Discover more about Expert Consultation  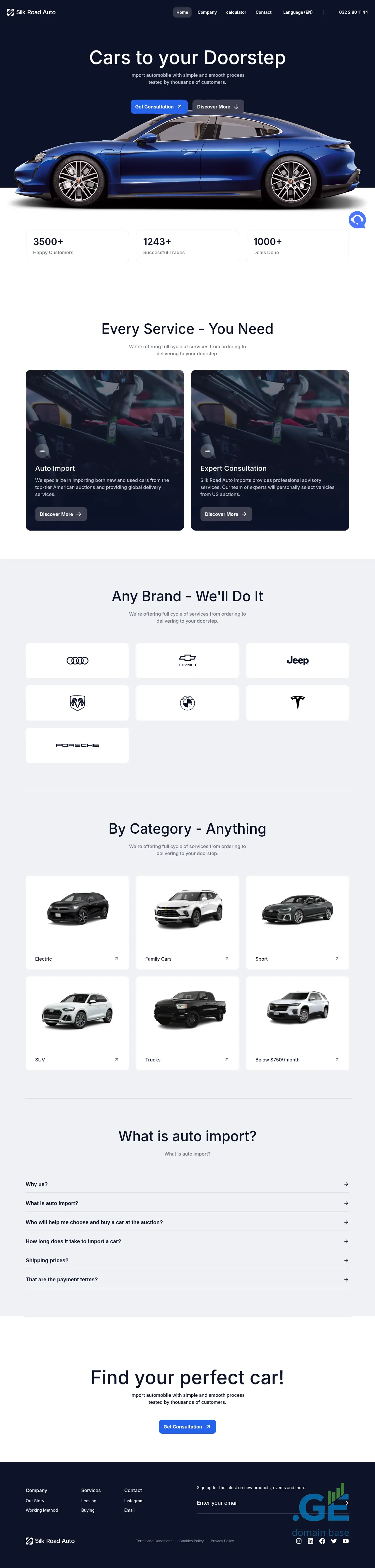click(x=226, y=514)
